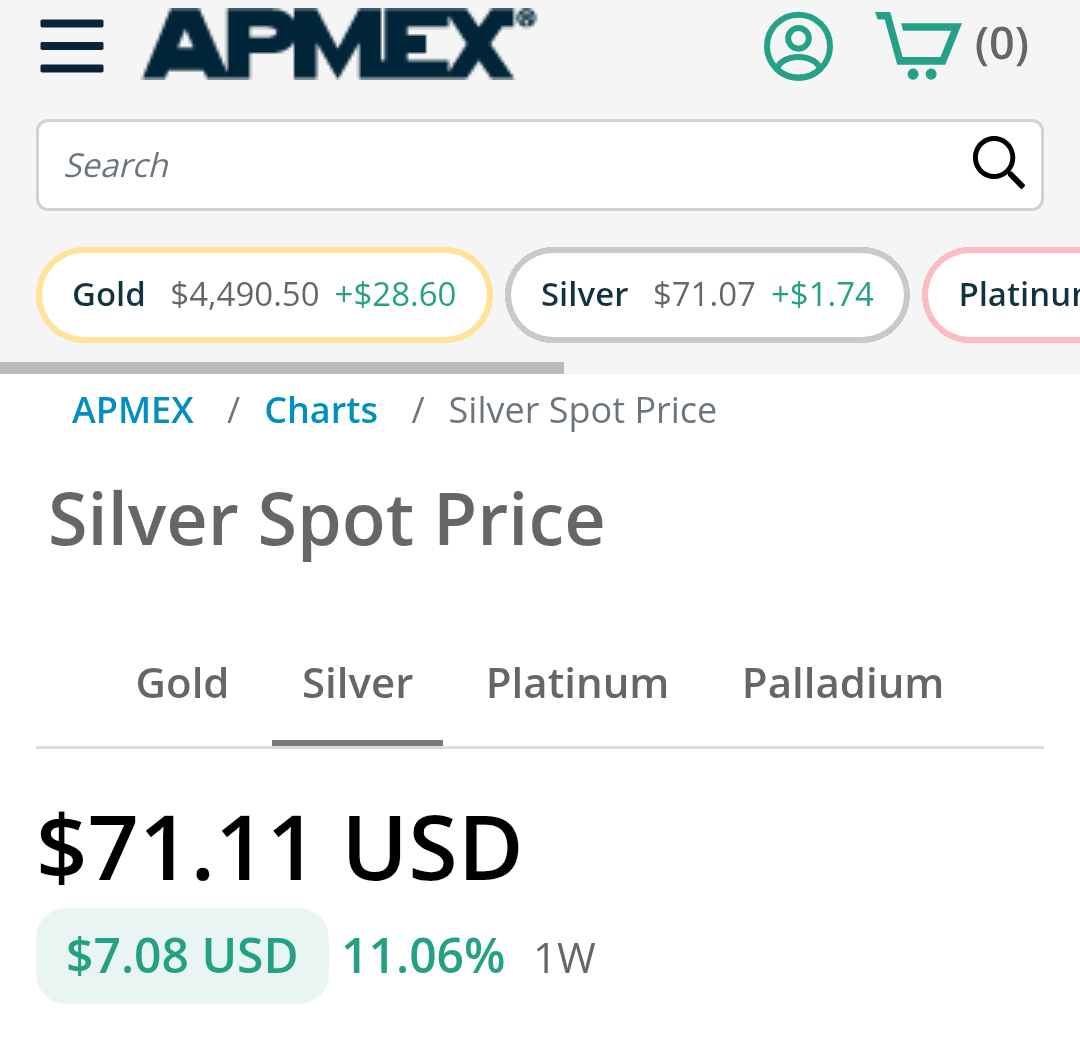Go to Charts breadcrumb link
Screen dimensions: 1080x1037
pyautogui.click(x=321, y=411)
